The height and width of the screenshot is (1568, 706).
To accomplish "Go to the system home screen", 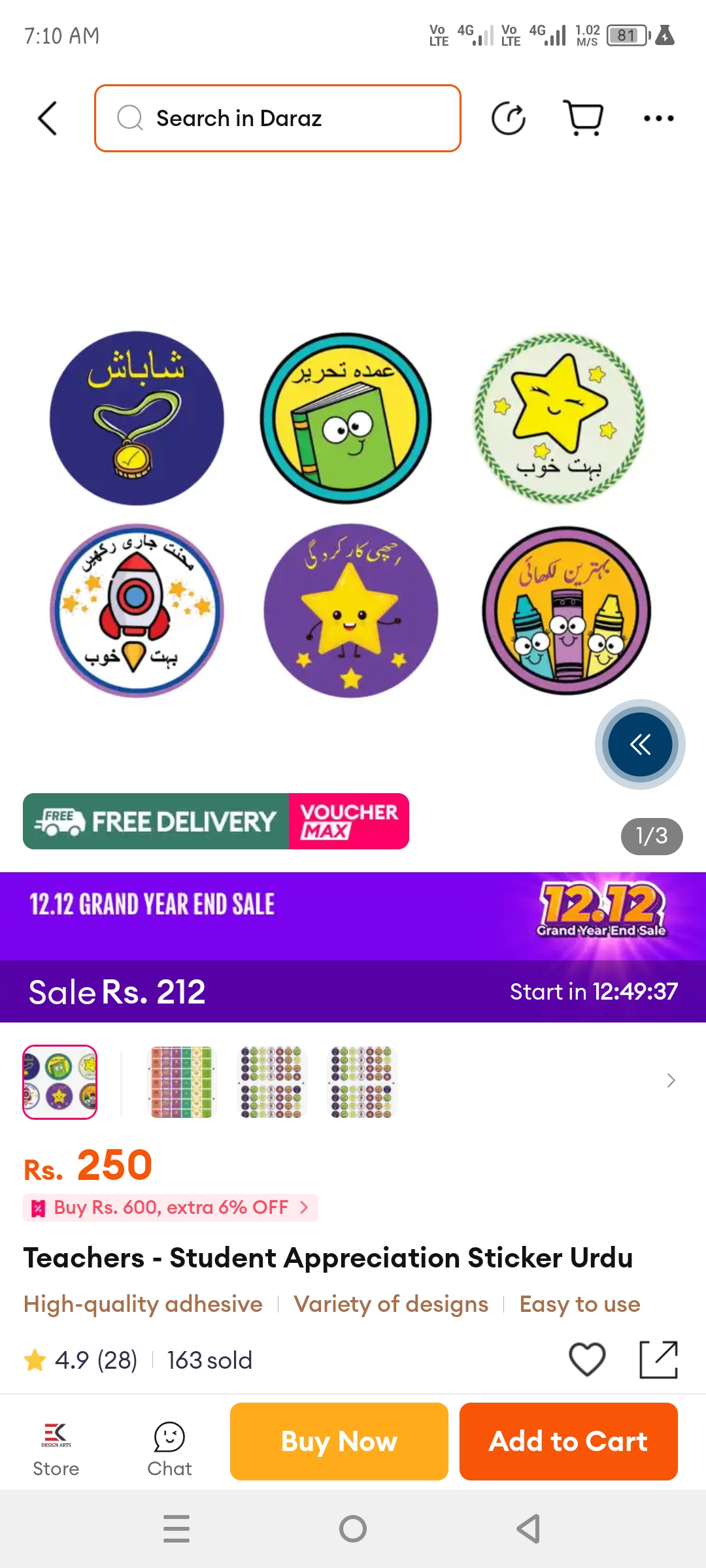I will click(353, 1529).
